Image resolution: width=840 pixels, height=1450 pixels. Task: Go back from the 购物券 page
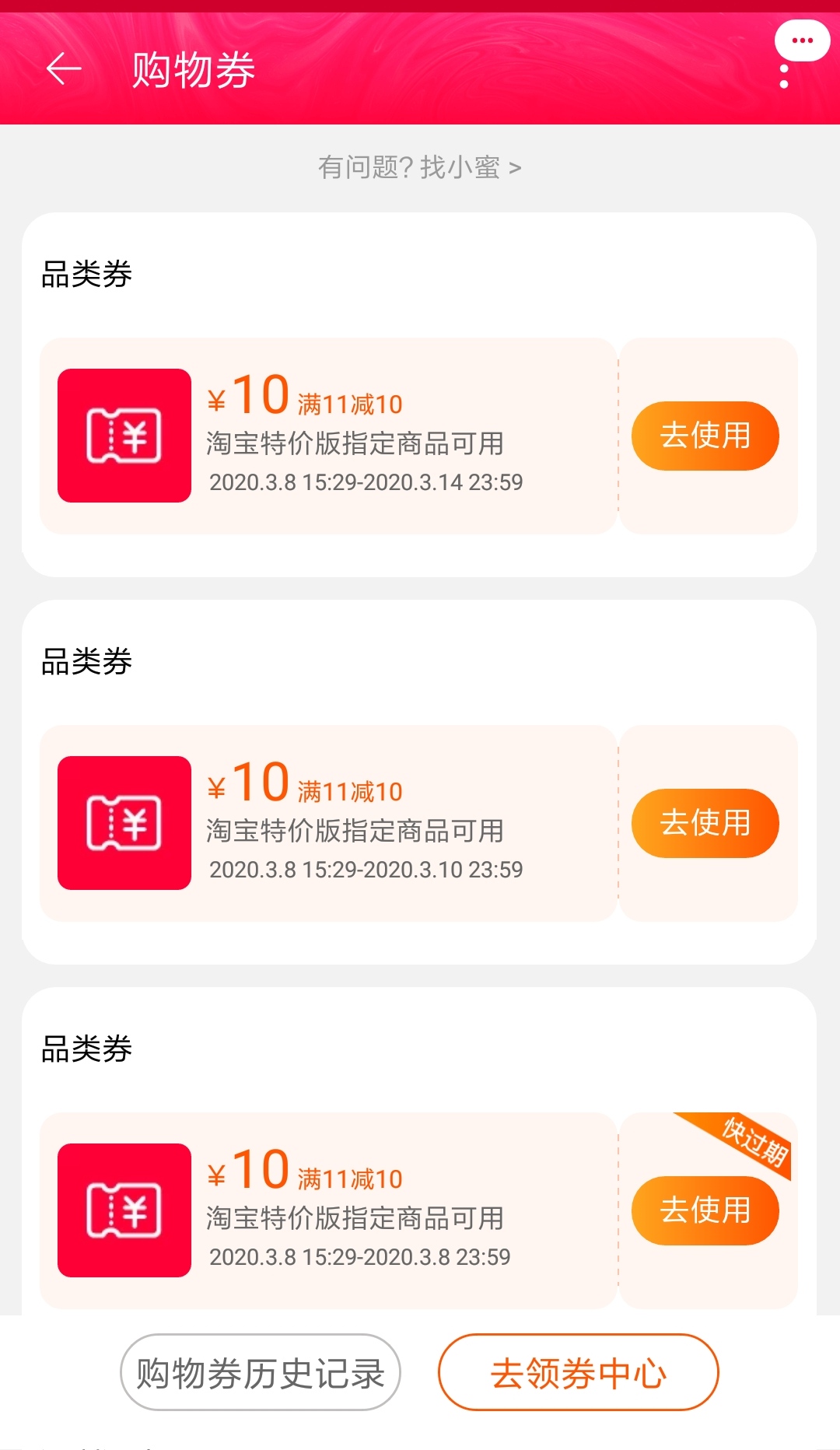pyautogui.click(x=64, y=69)
